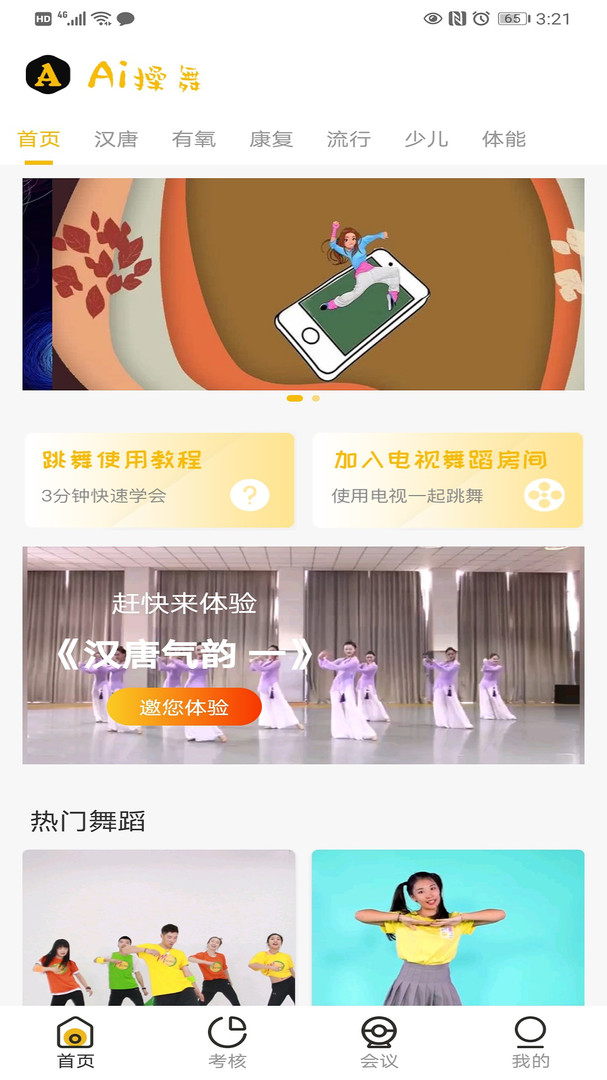Open the yellow-shirt girl dance video
The image size is (607, 1080).
pos(448,927)
